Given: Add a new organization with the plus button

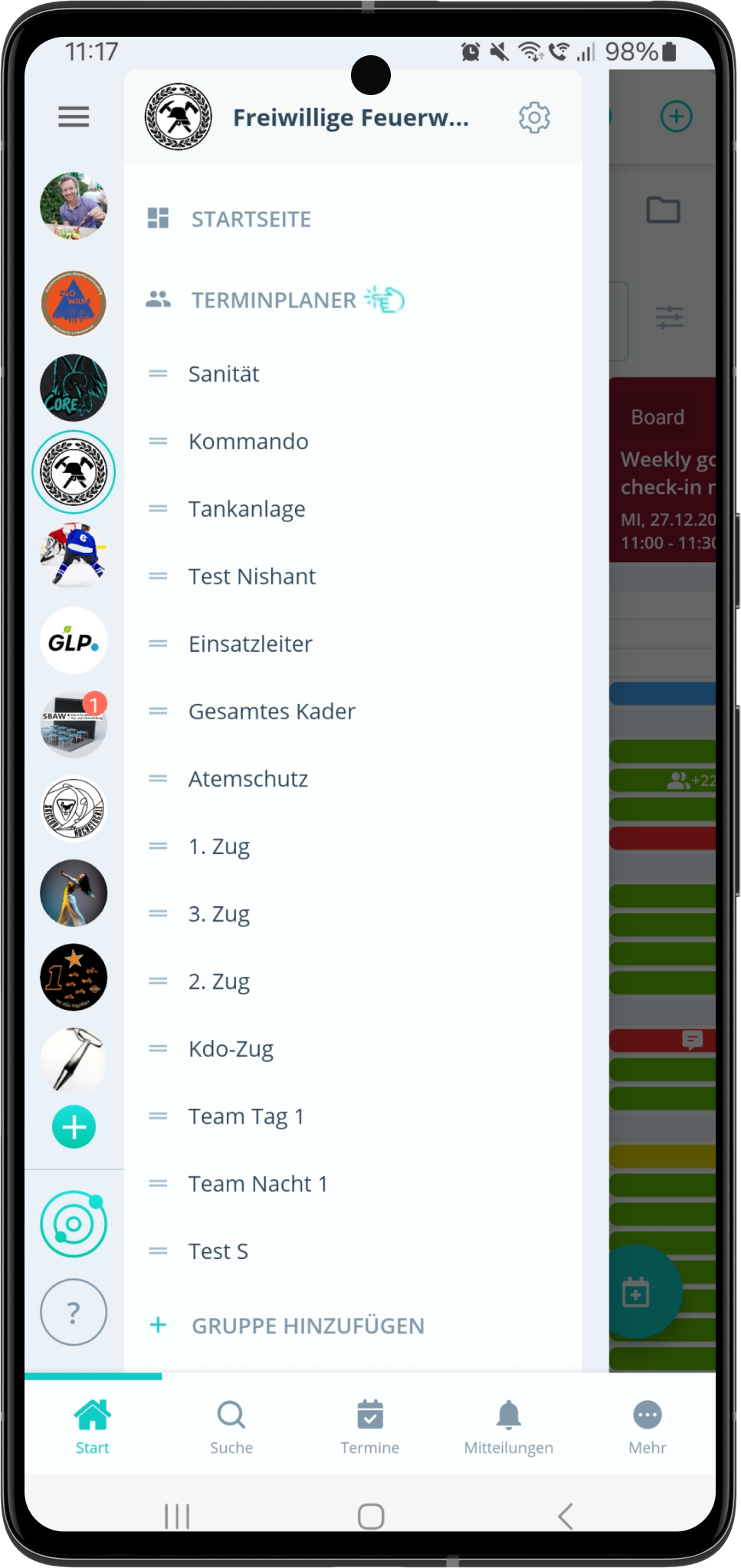Looking at the screenshot, I should [74, 1127].
